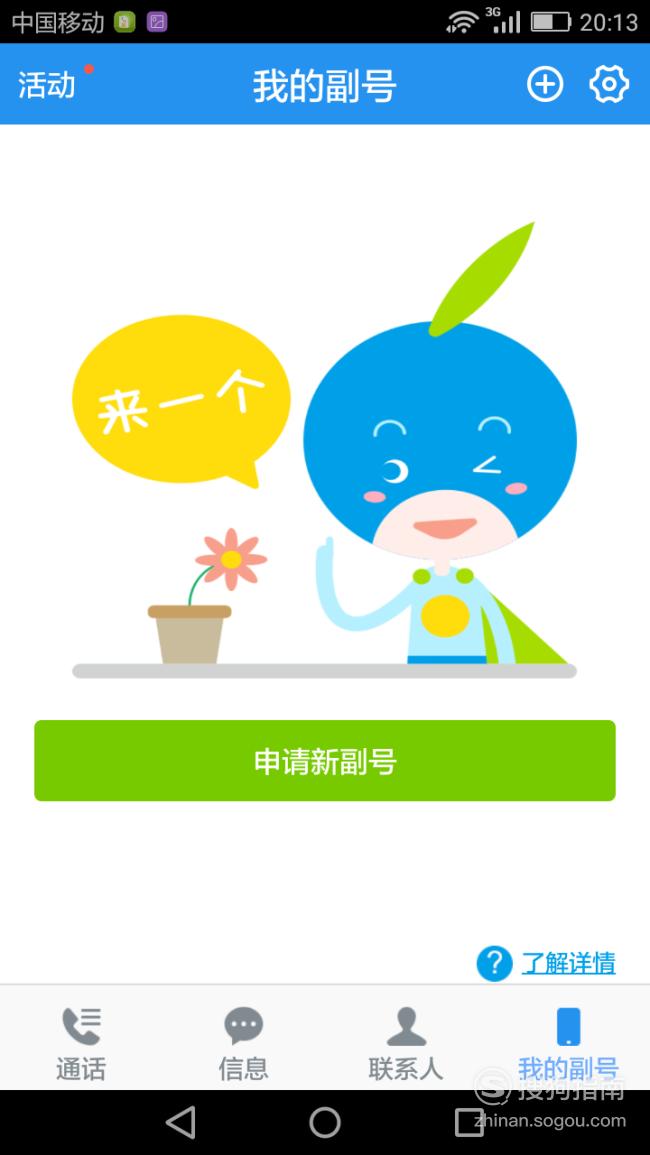650x1155 pixels.
Task: Go back using the system back button
Action: 181,1123
